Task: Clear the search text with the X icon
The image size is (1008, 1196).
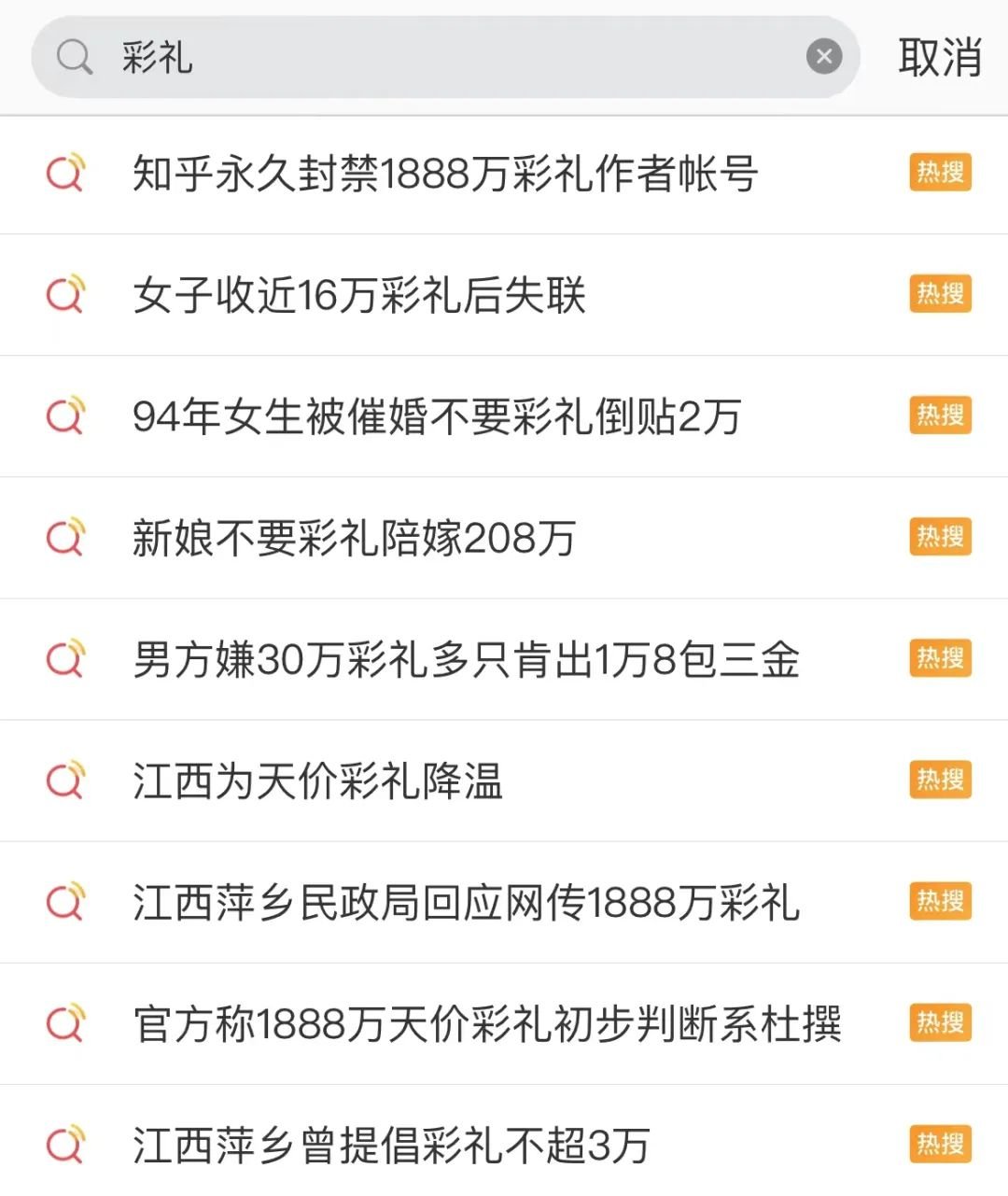Action: (823, 57)
